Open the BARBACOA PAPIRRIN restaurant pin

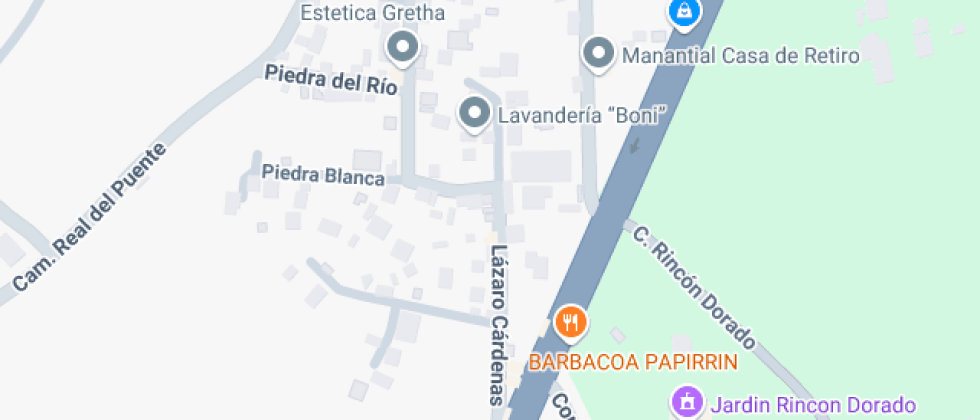tap(571, 322)
